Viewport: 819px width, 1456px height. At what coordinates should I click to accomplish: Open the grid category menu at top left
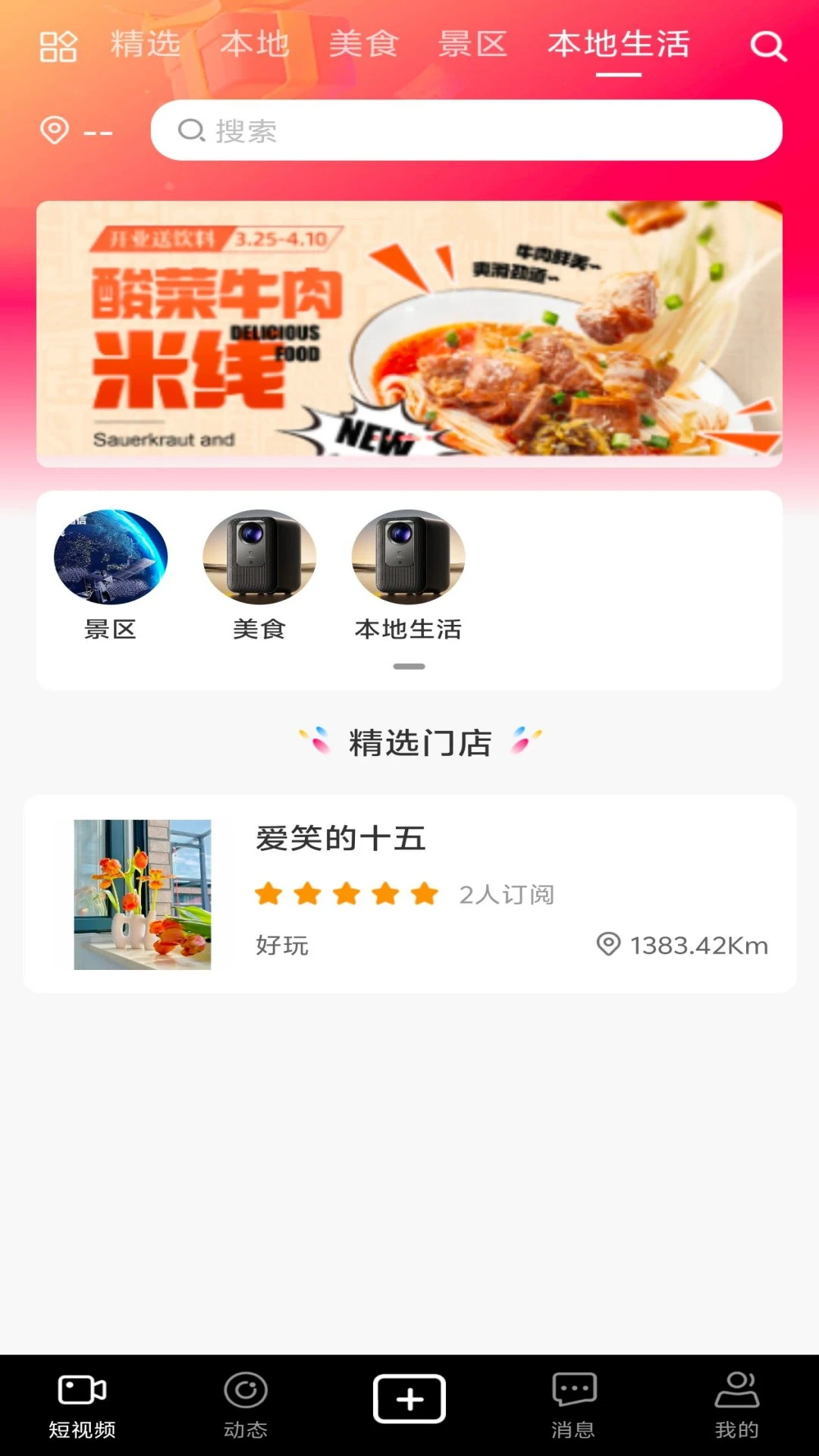59,45
